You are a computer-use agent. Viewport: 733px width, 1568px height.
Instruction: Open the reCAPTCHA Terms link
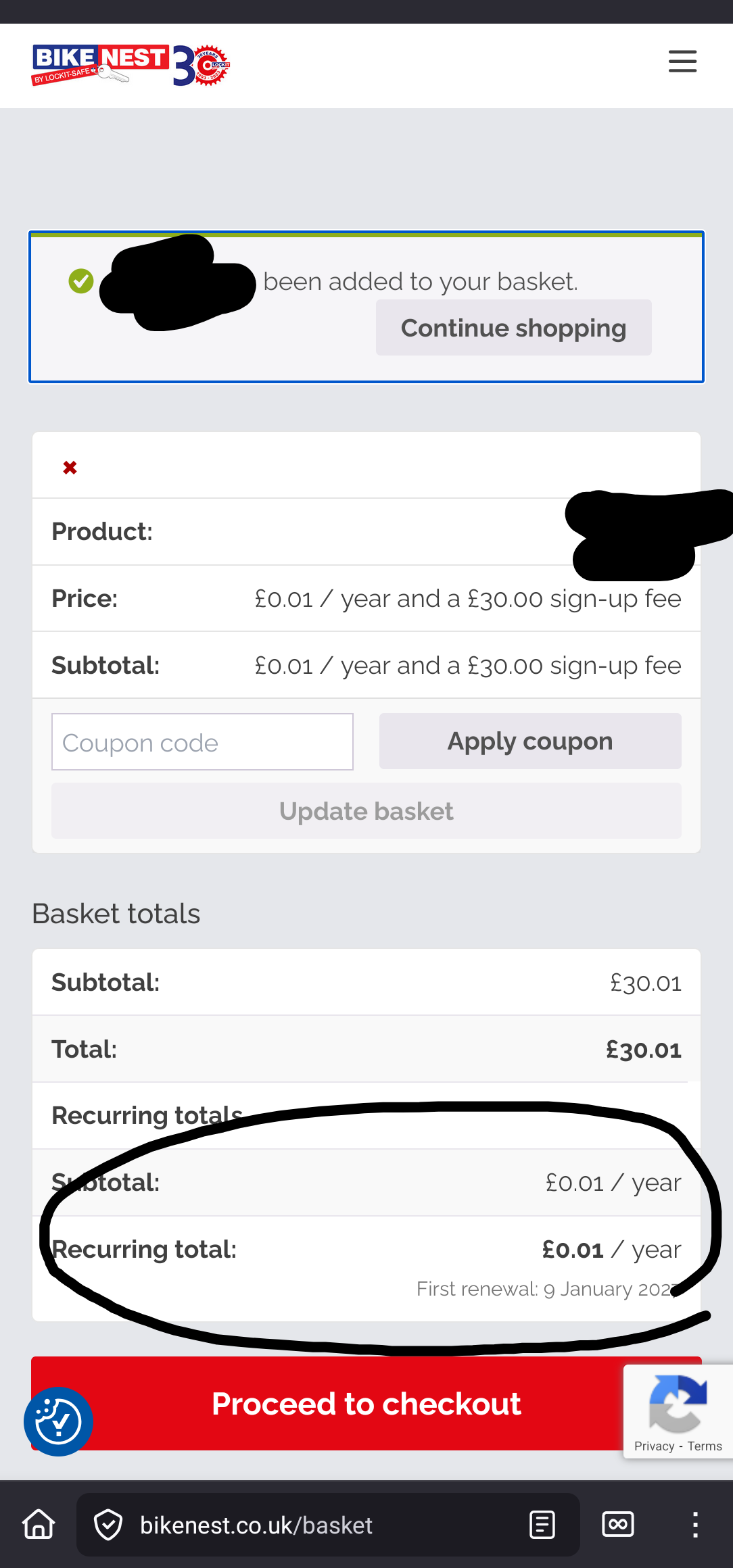[x=705, y=1446]
